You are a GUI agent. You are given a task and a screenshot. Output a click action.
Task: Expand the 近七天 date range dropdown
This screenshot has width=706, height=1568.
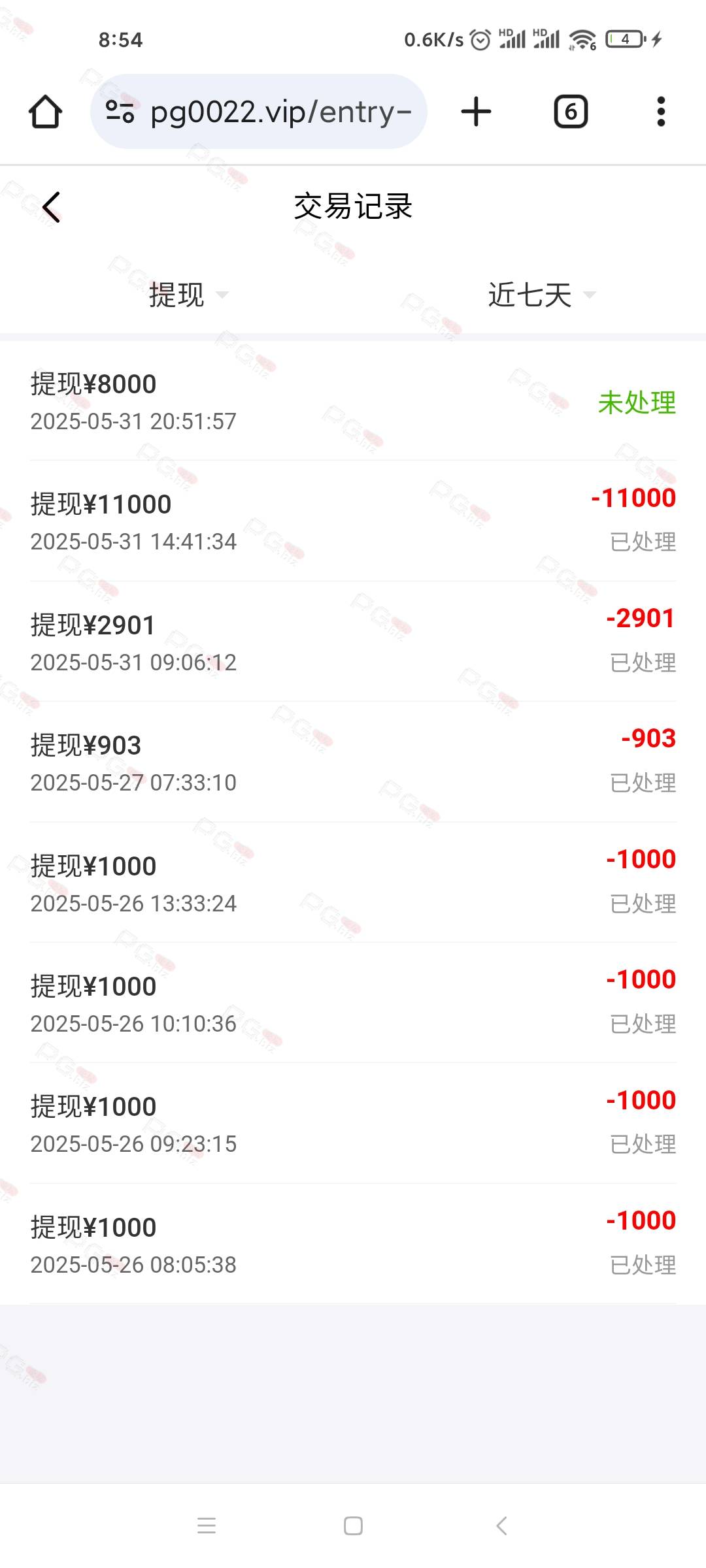point(542,295)
